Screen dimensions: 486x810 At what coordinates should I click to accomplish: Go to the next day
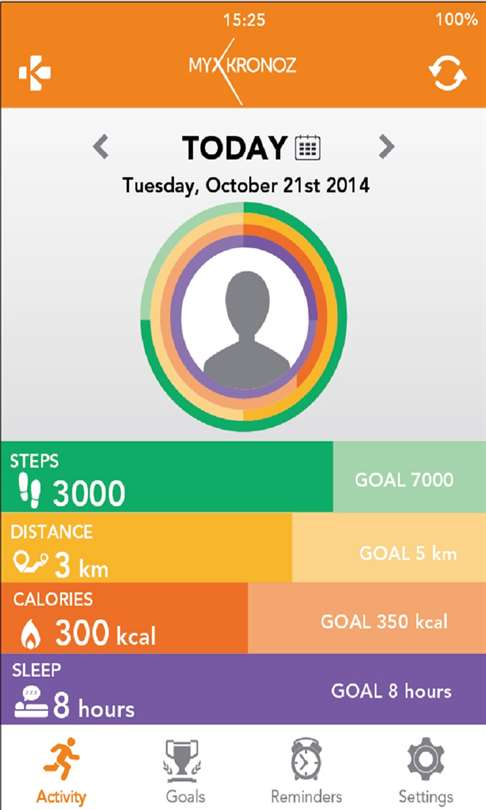pos(386,147)
